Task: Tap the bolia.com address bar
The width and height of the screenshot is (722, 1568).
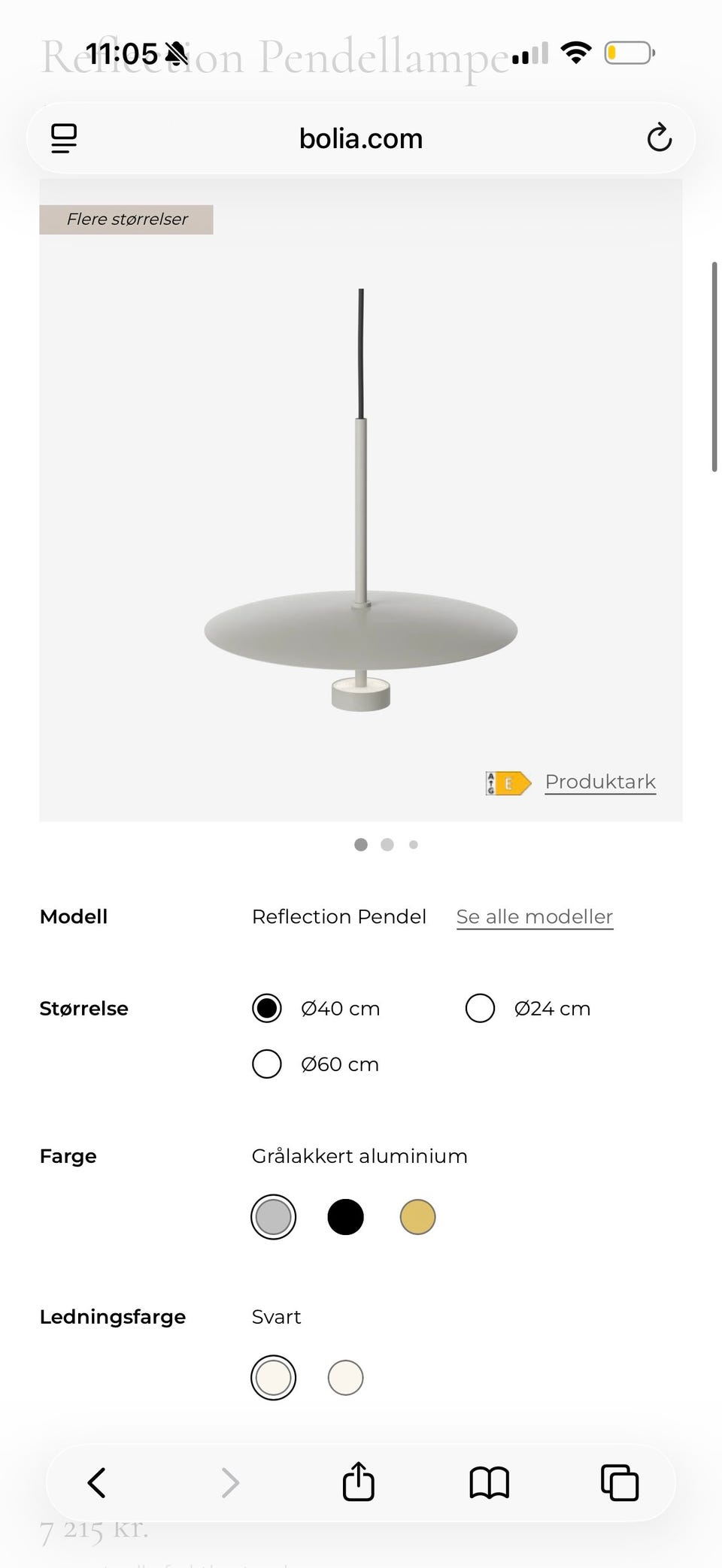Action: (x=361, y=138)
